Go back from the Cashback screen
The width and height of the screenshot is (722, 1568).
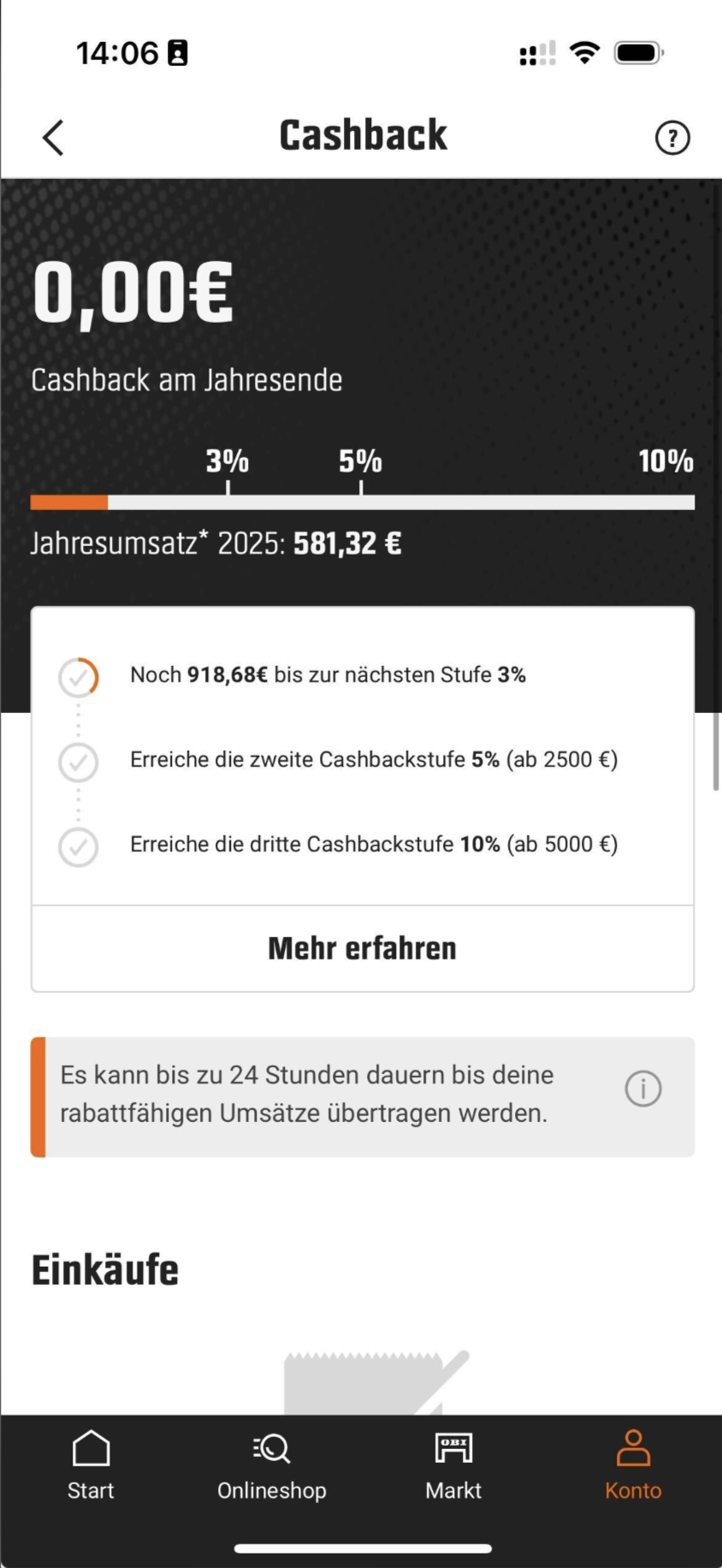pos(53,138)
